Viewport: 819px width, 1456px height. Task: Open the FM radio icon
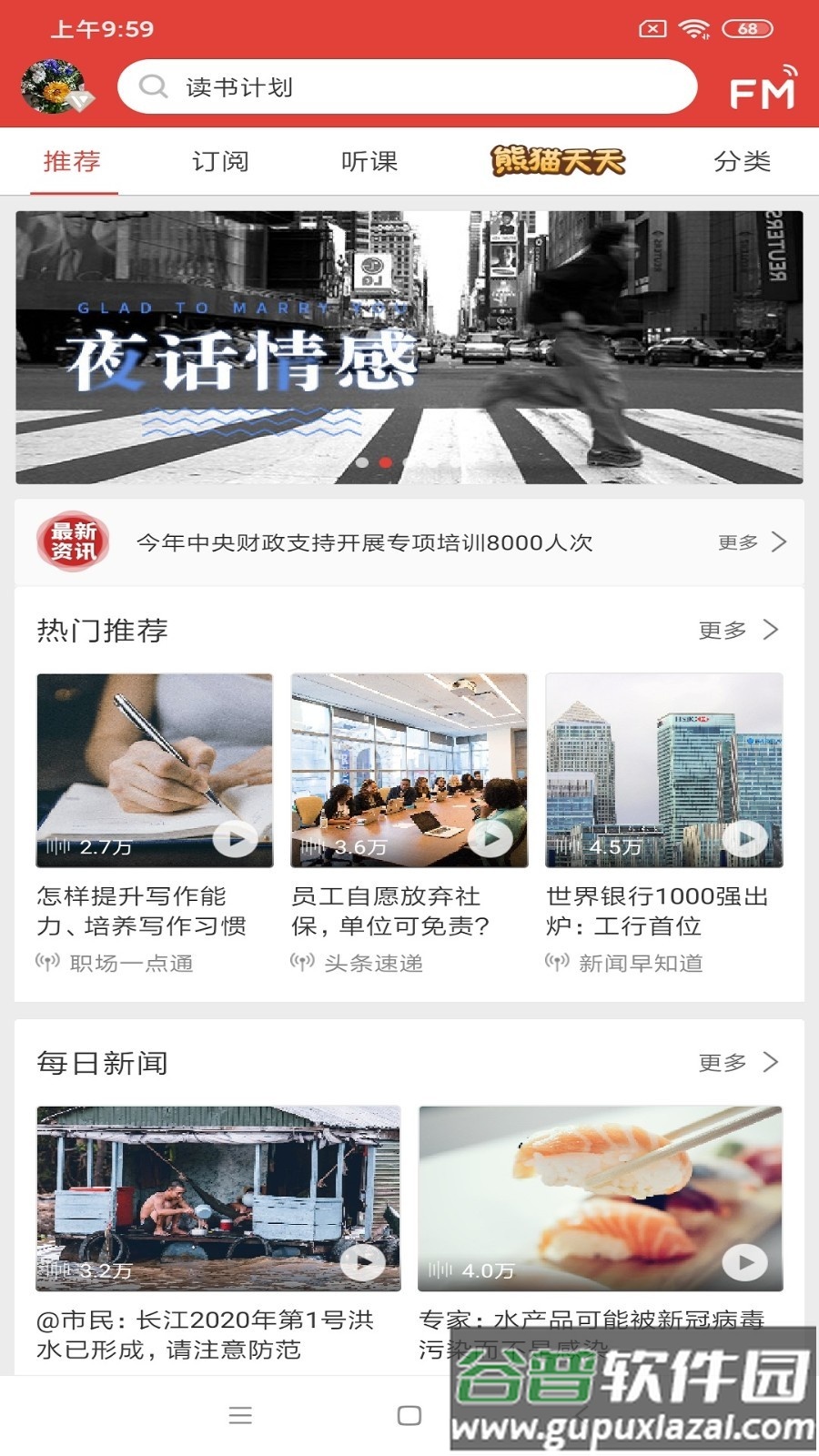[763, 89]
